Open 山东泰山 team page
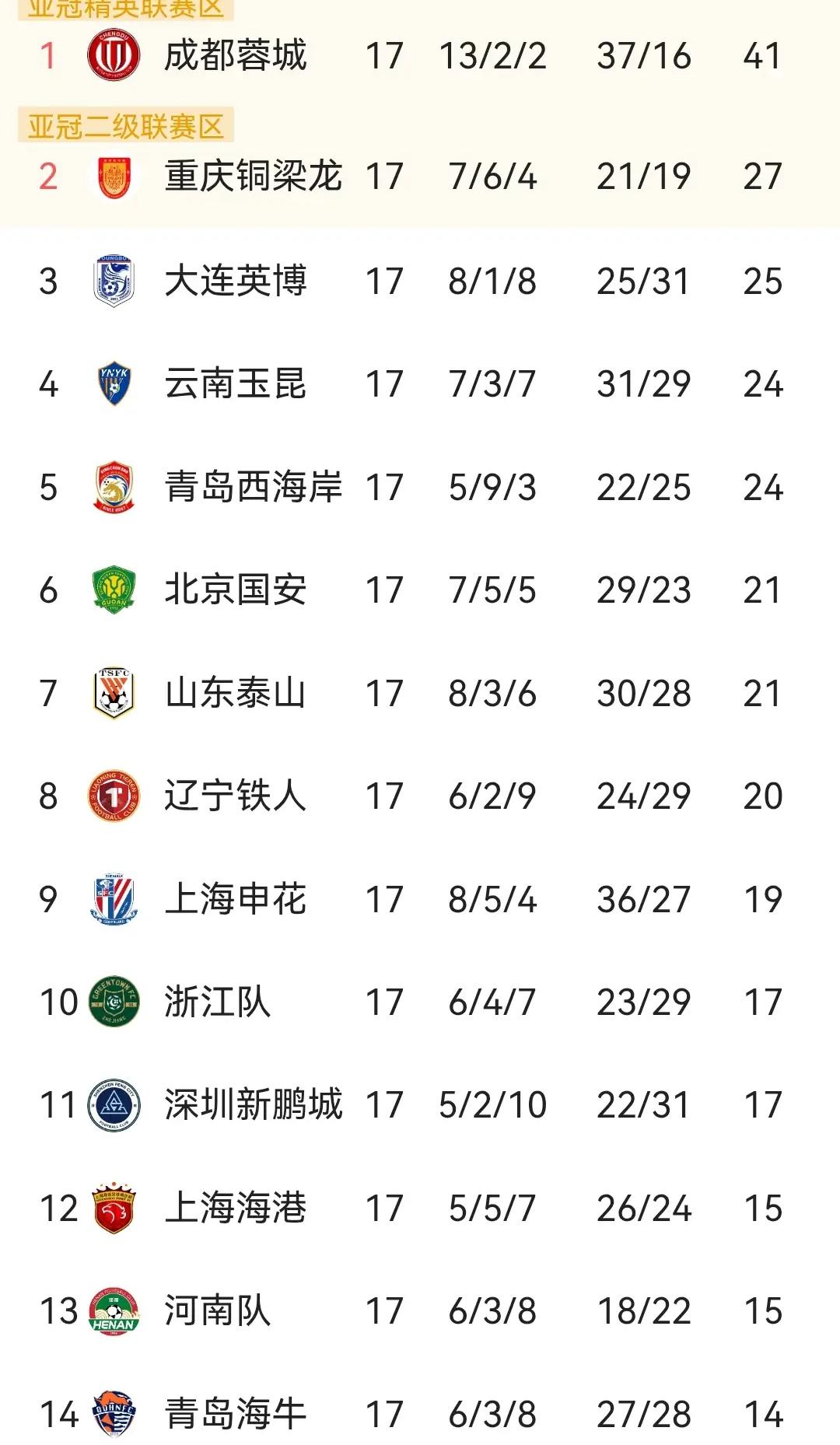The image size is (840, 1445). (420, 693)
